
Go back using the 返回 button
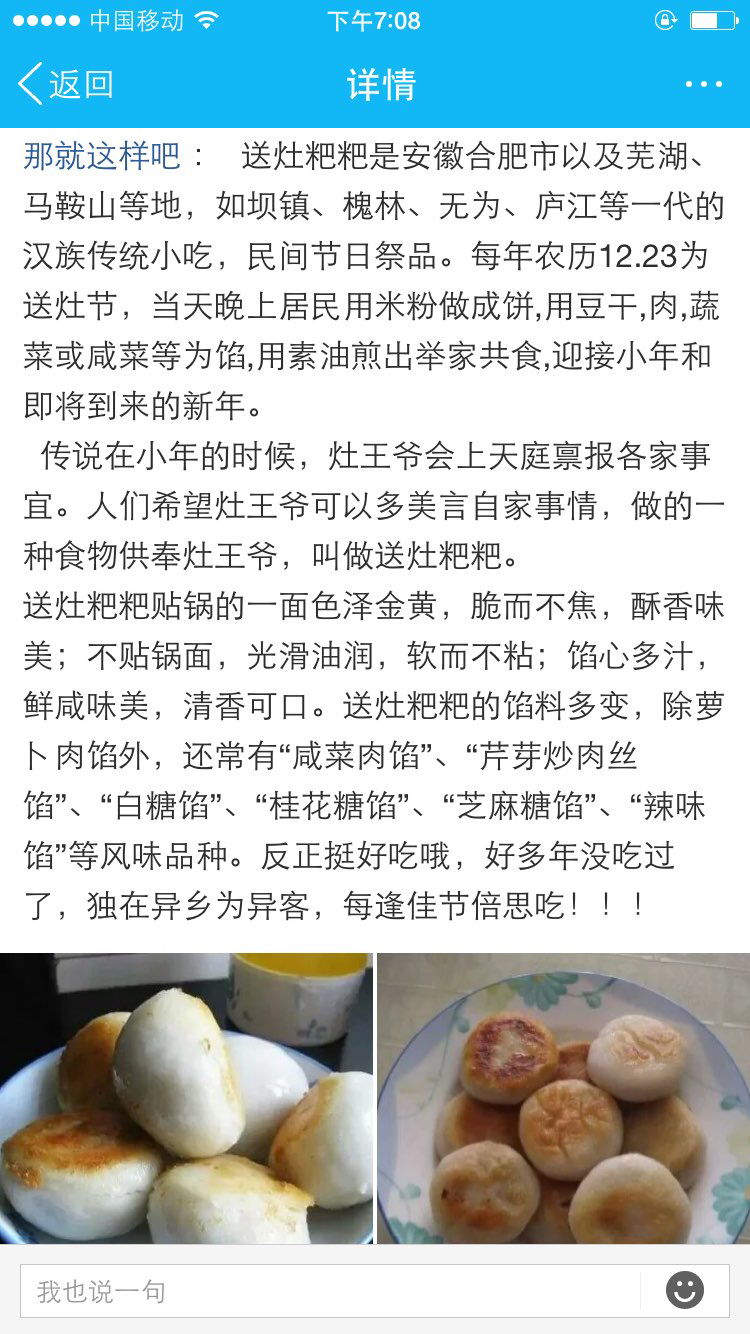tap(66, 84)
